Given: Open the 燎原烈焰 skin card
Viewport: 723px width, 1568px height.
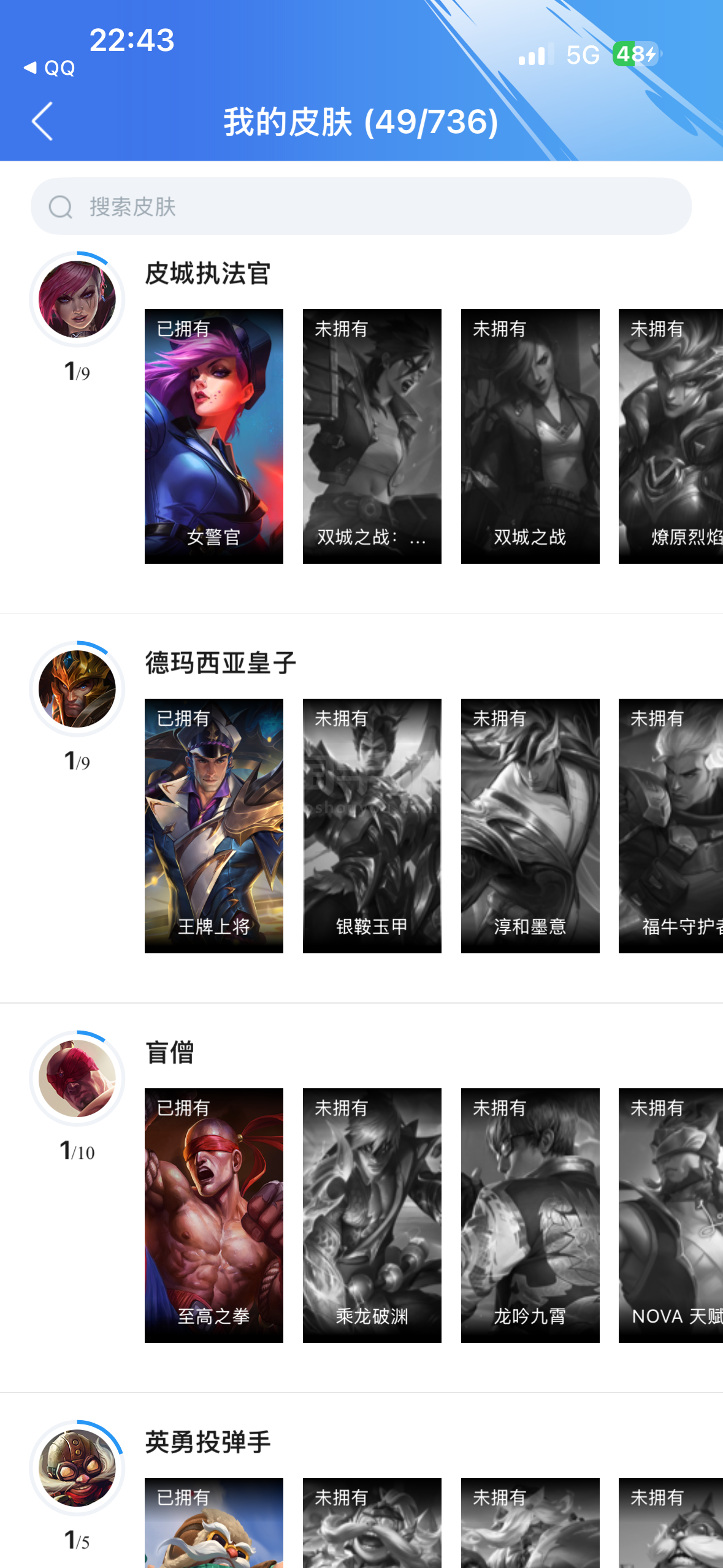Looking at the screenshot, I should 671,436.
